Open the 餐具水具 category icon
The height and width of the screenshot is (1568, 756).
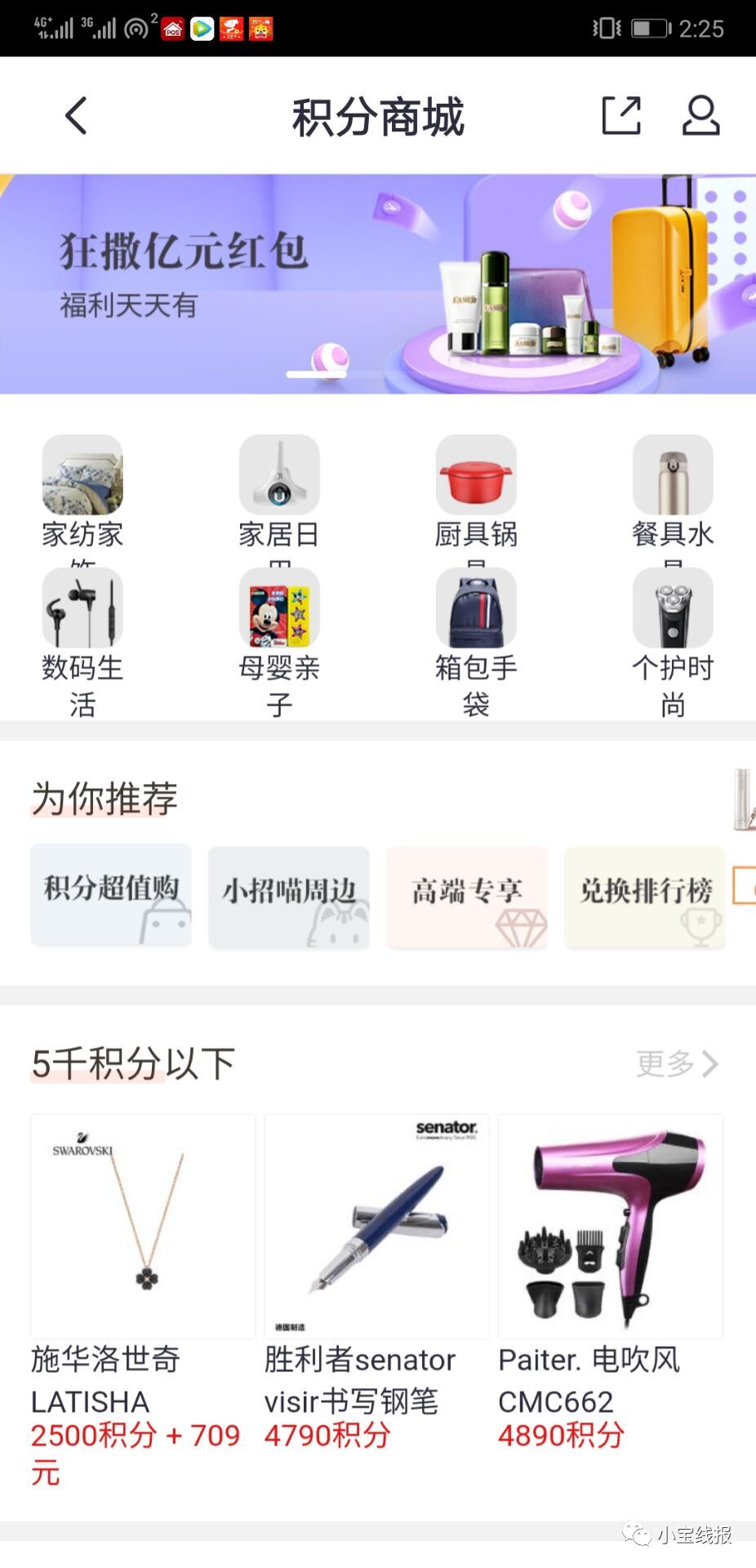coord(673,474)
